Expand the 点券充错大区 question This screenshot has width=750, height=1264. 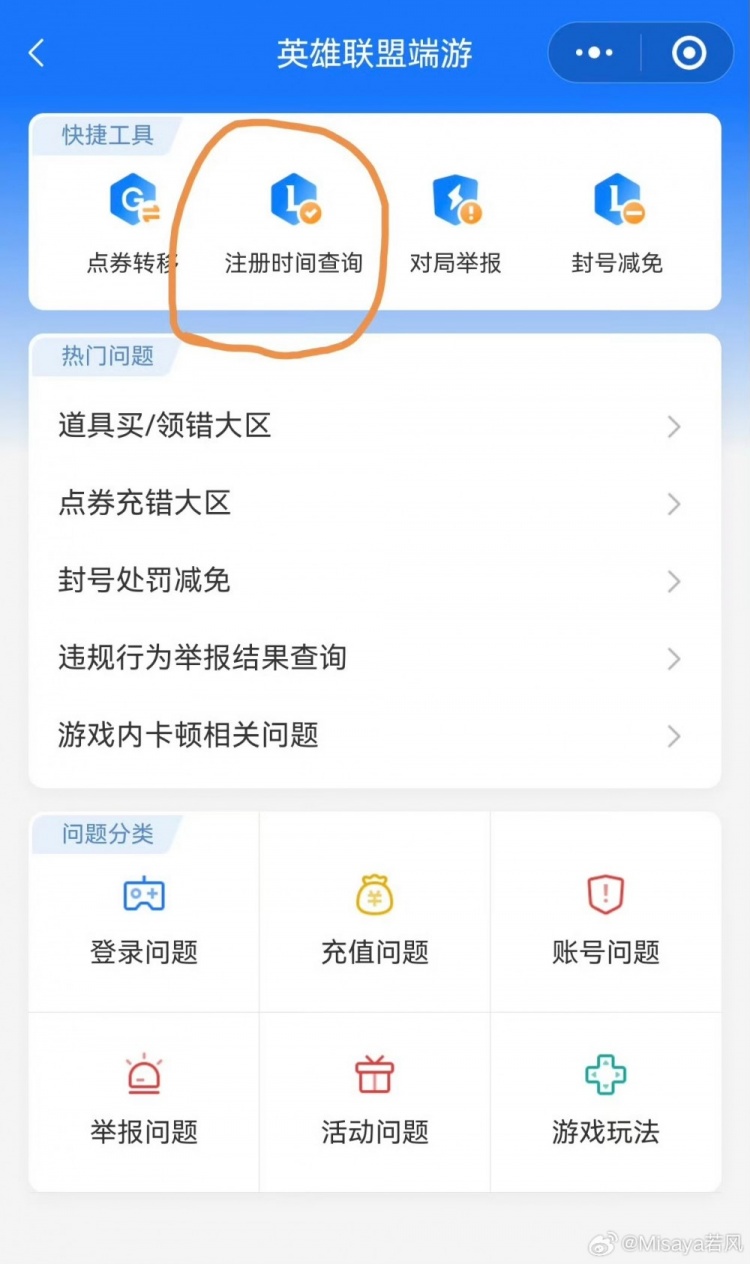375,504
